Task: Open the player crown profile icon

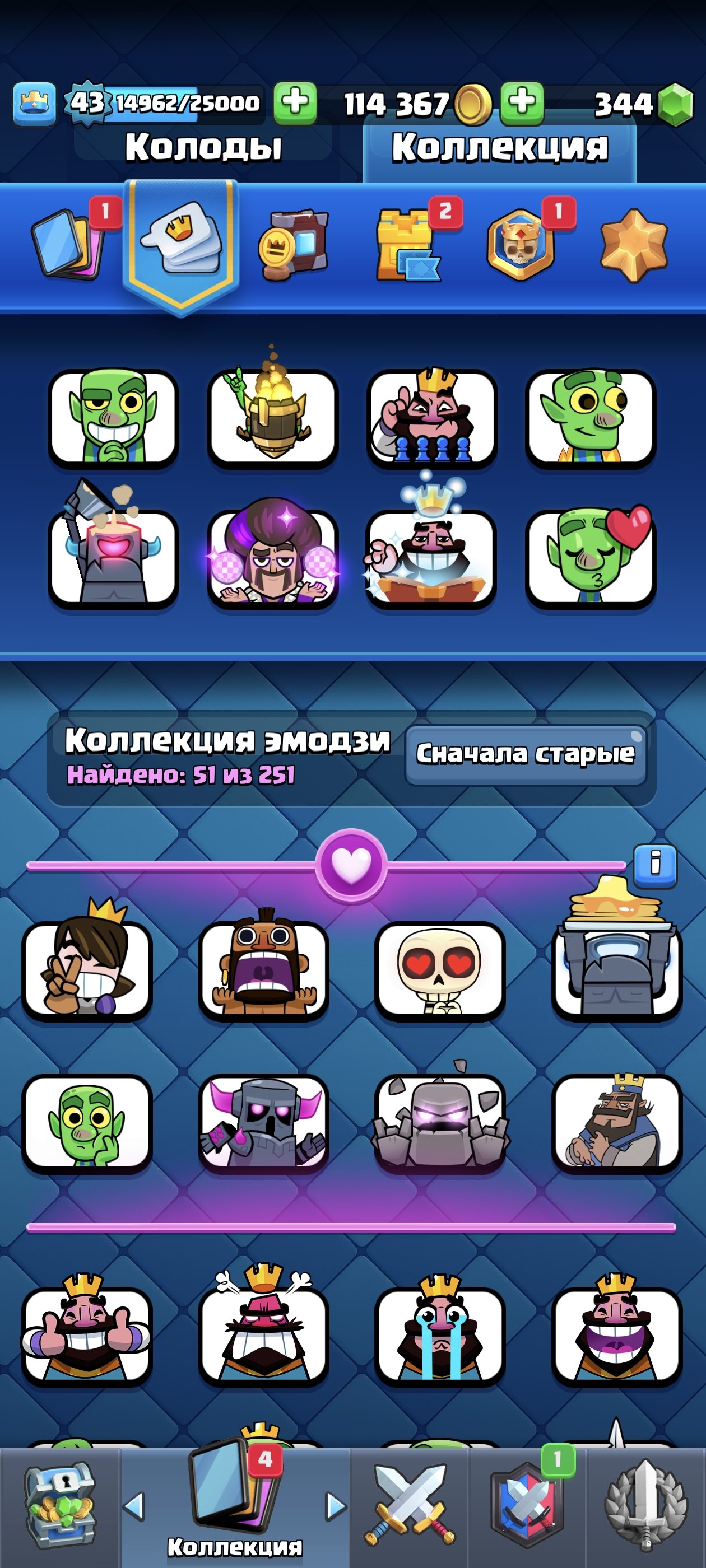Action: click(x=35, y=104)
